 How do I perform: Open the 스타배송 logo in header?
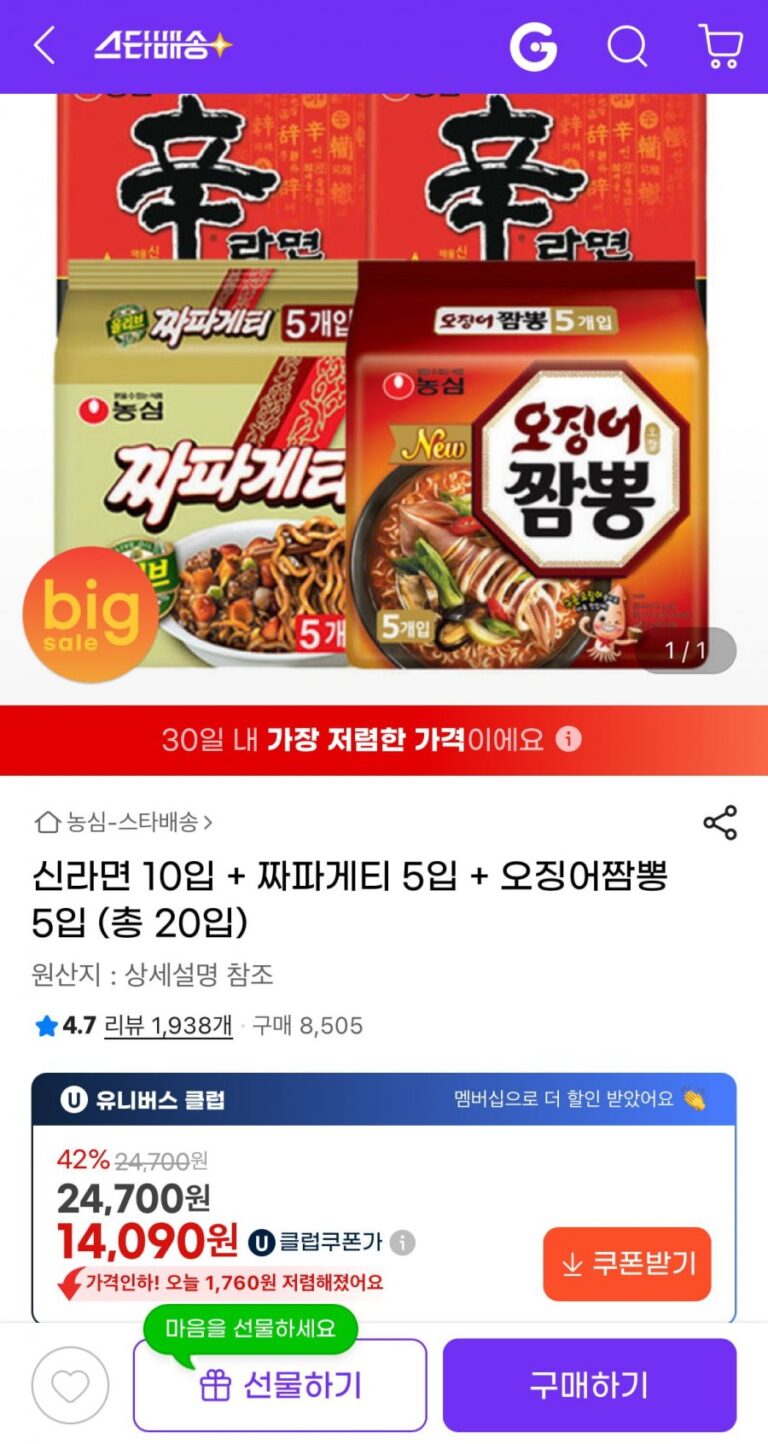click(x=163, y=46)
